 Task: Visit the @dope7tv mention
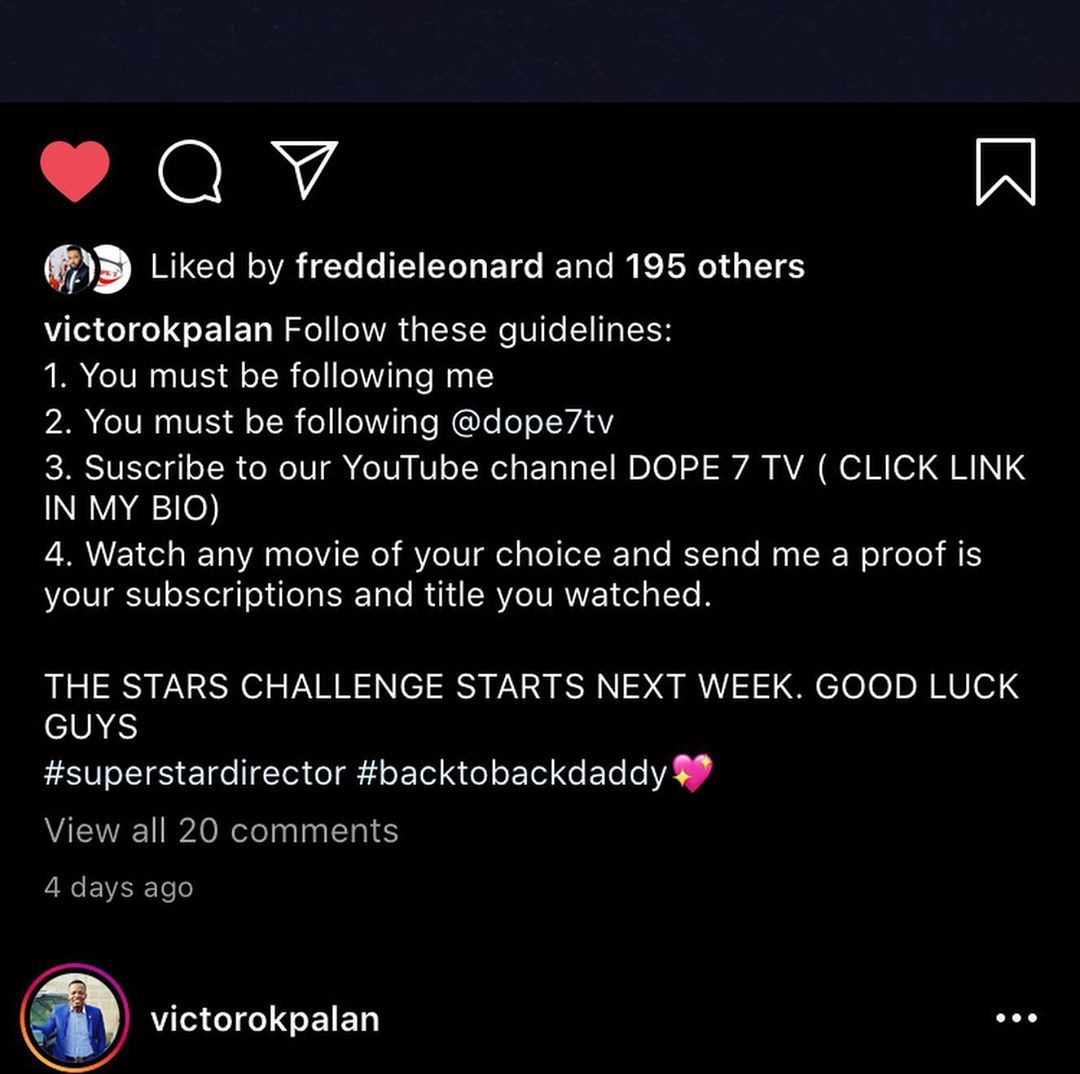click(x=531, y=422)
